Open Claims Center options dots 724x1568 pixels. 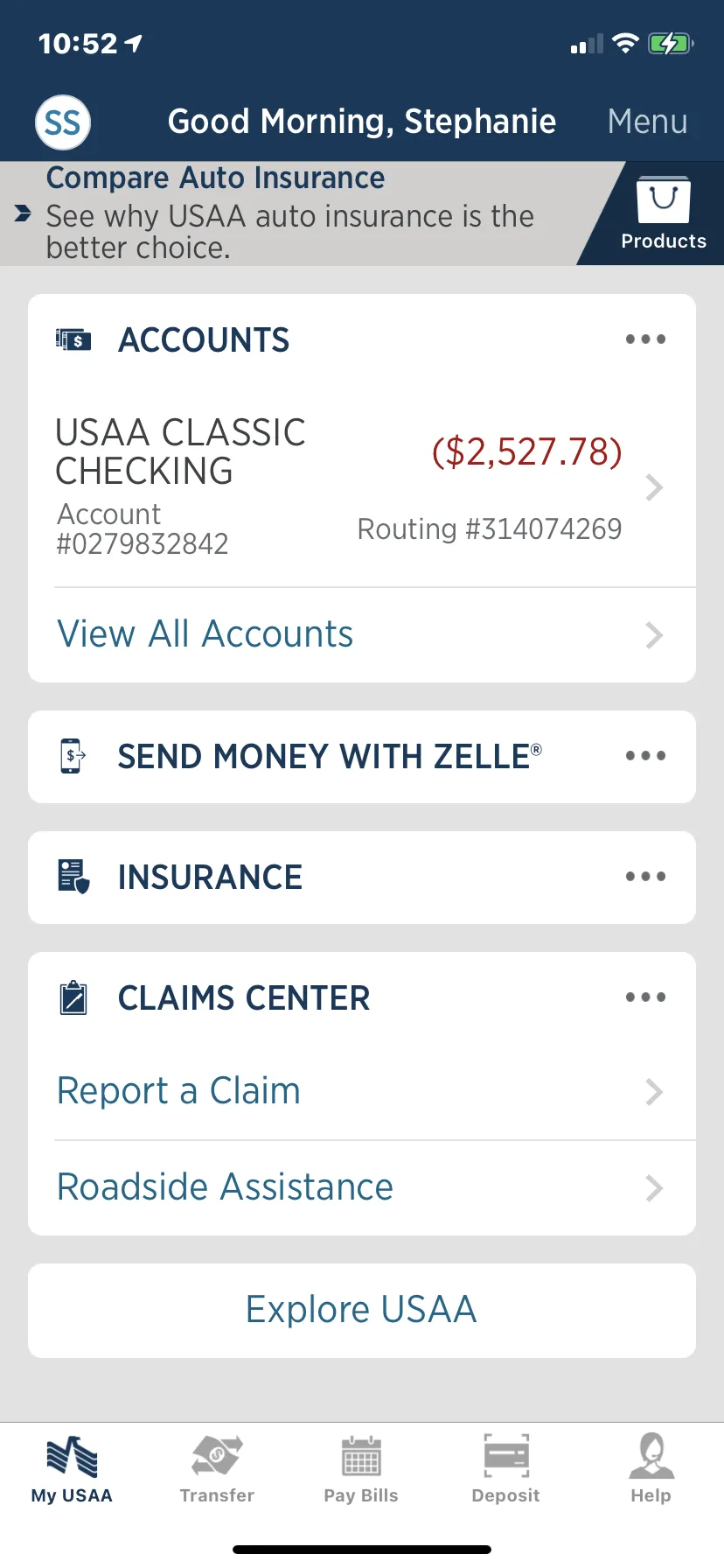pyautogui.click(x=645, y=997)
